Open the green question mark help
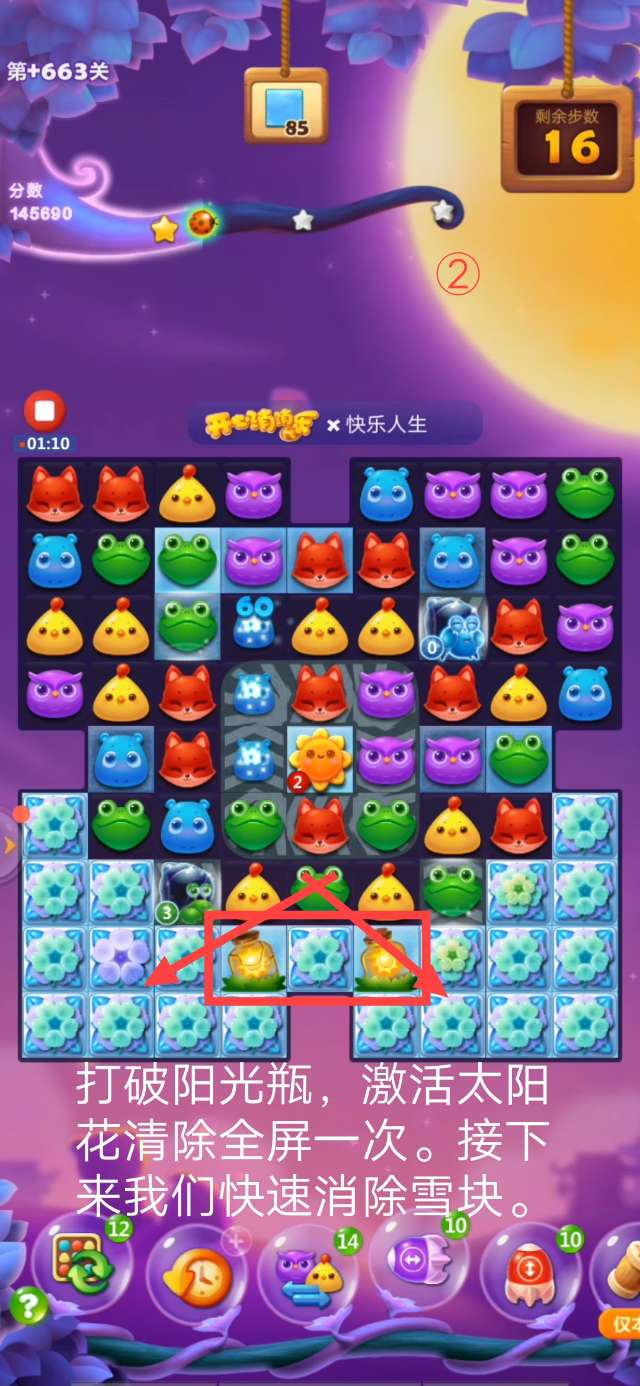This screenshot has width=640, height=1386. point(28,1306)
